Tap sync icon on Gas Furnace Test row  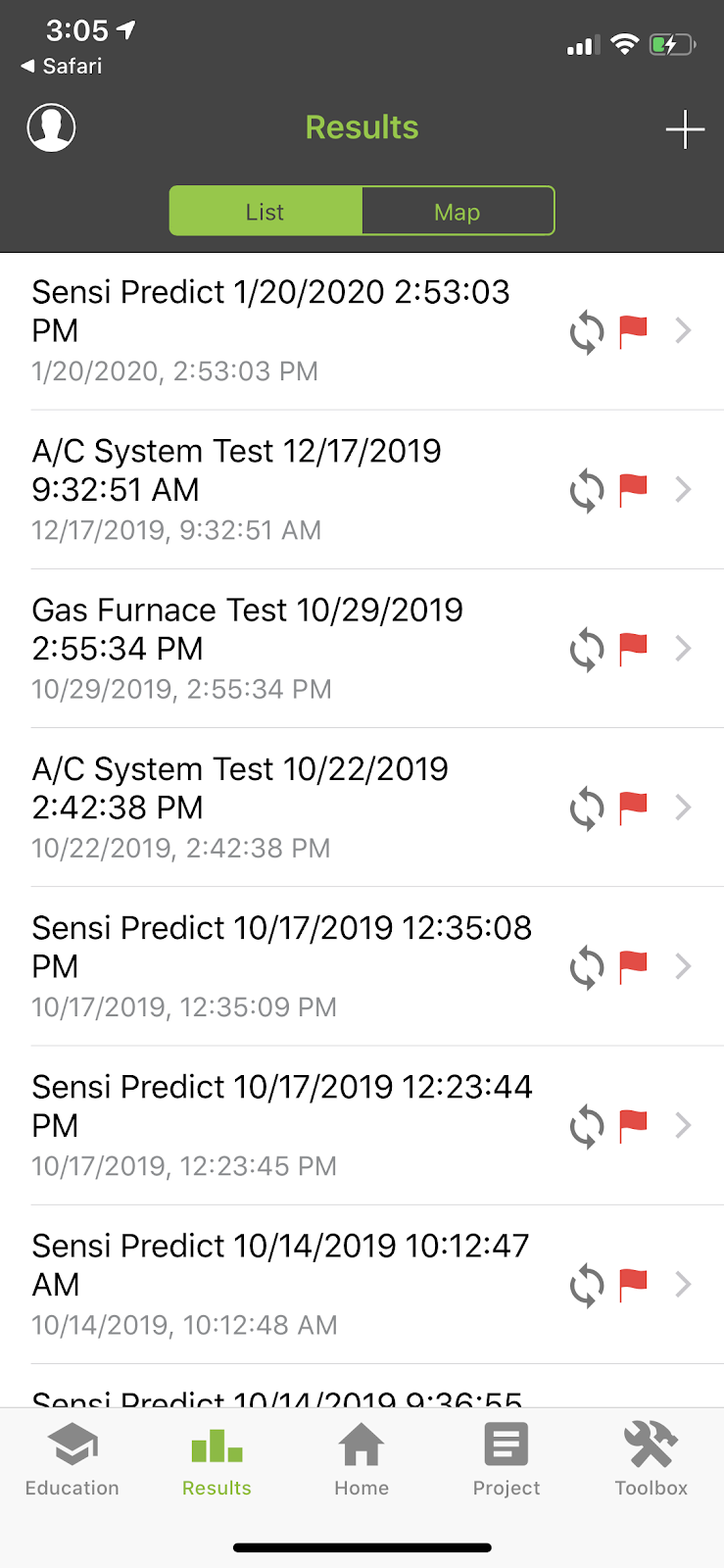[x=587, y=649]
